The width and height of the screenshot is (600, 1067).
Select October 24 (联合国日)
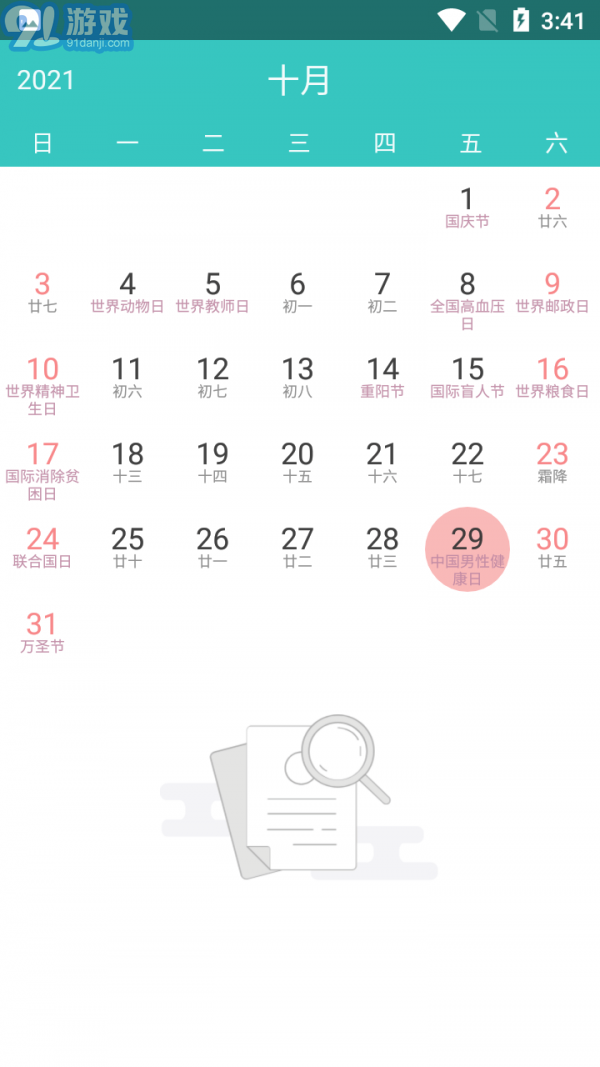(42, 547)
